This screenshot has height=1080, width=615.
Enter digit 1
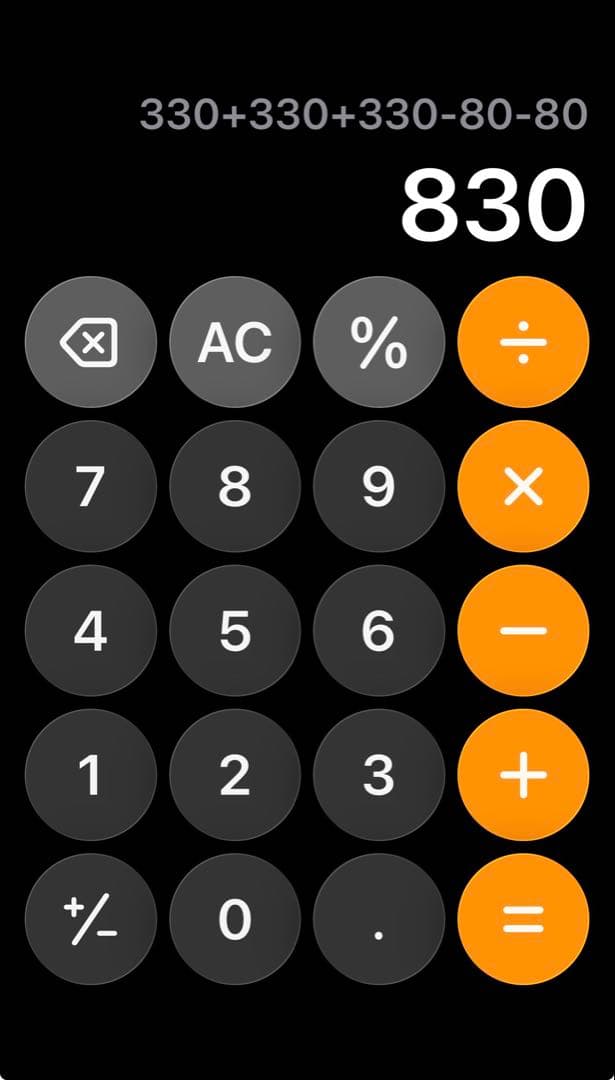click(90, 775)
